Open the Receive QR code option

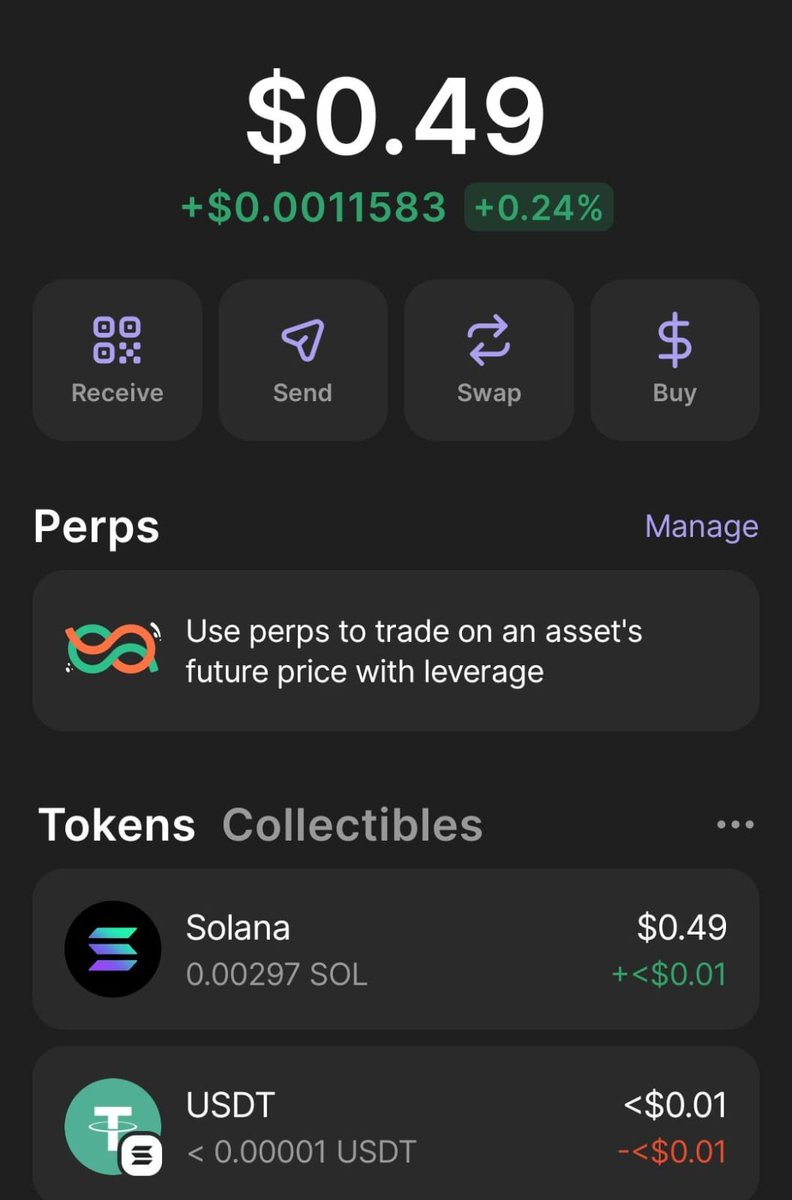117,360
